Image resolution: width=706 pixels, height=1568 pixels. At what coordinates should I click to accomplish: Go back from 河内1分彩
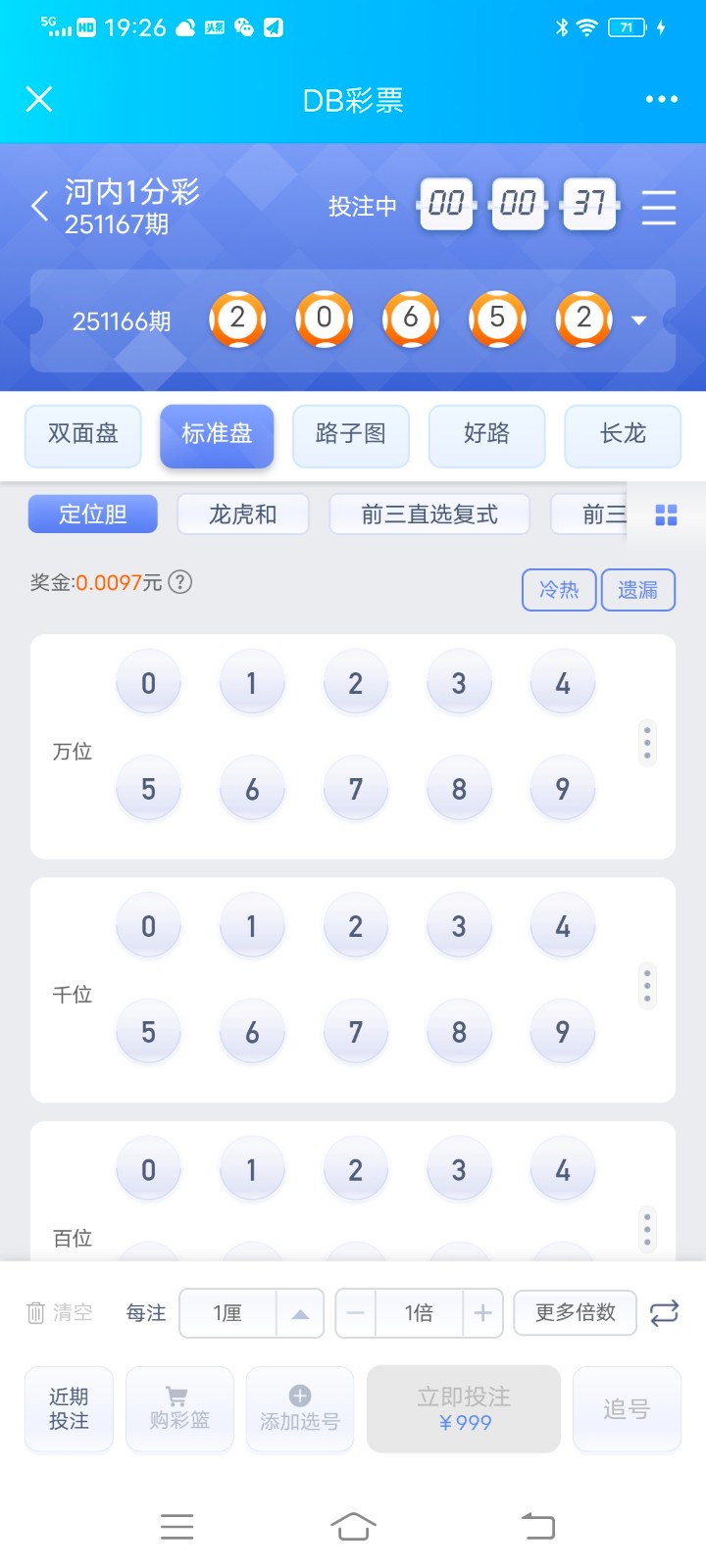pos(39,207)
